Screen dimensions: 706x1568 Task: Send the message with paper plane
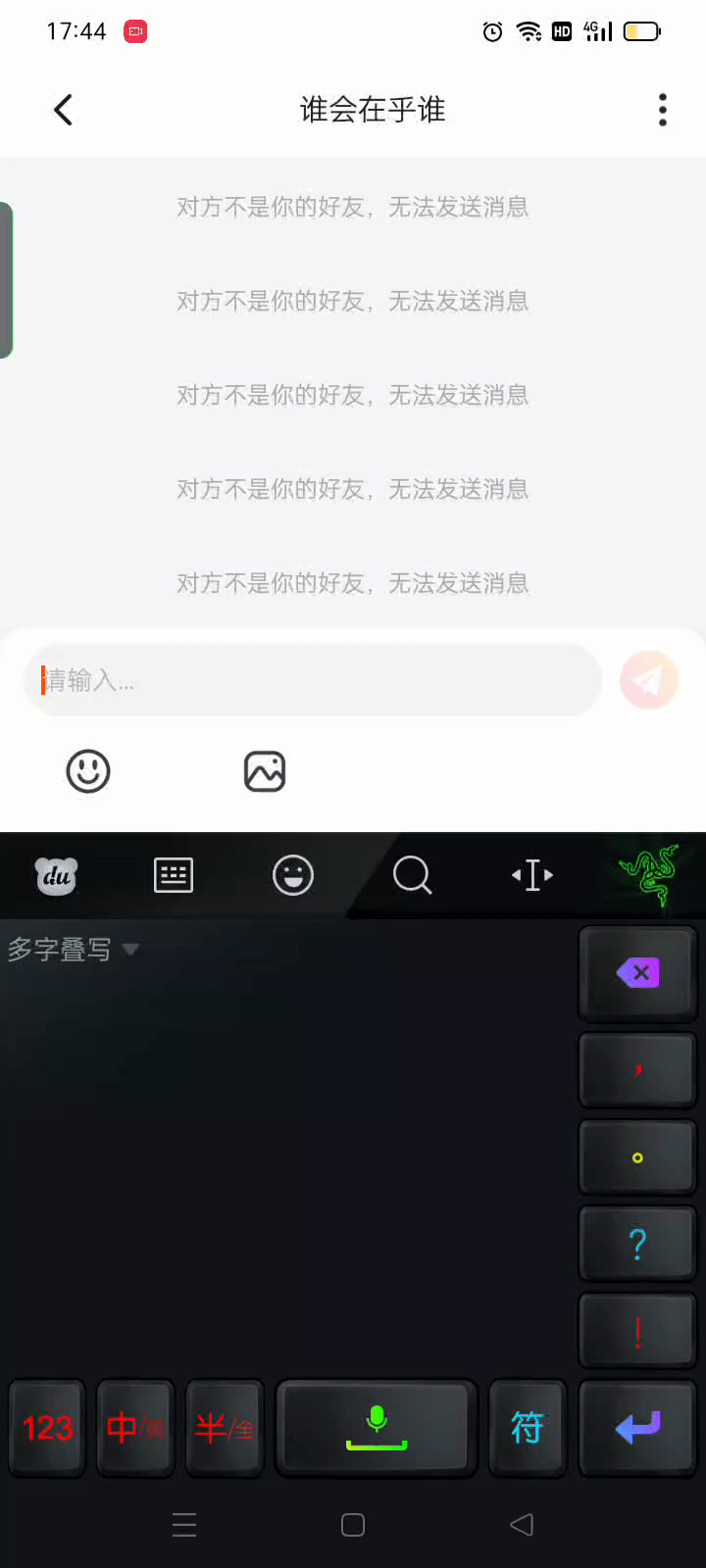pyautogui.click(x=649, y=680)
